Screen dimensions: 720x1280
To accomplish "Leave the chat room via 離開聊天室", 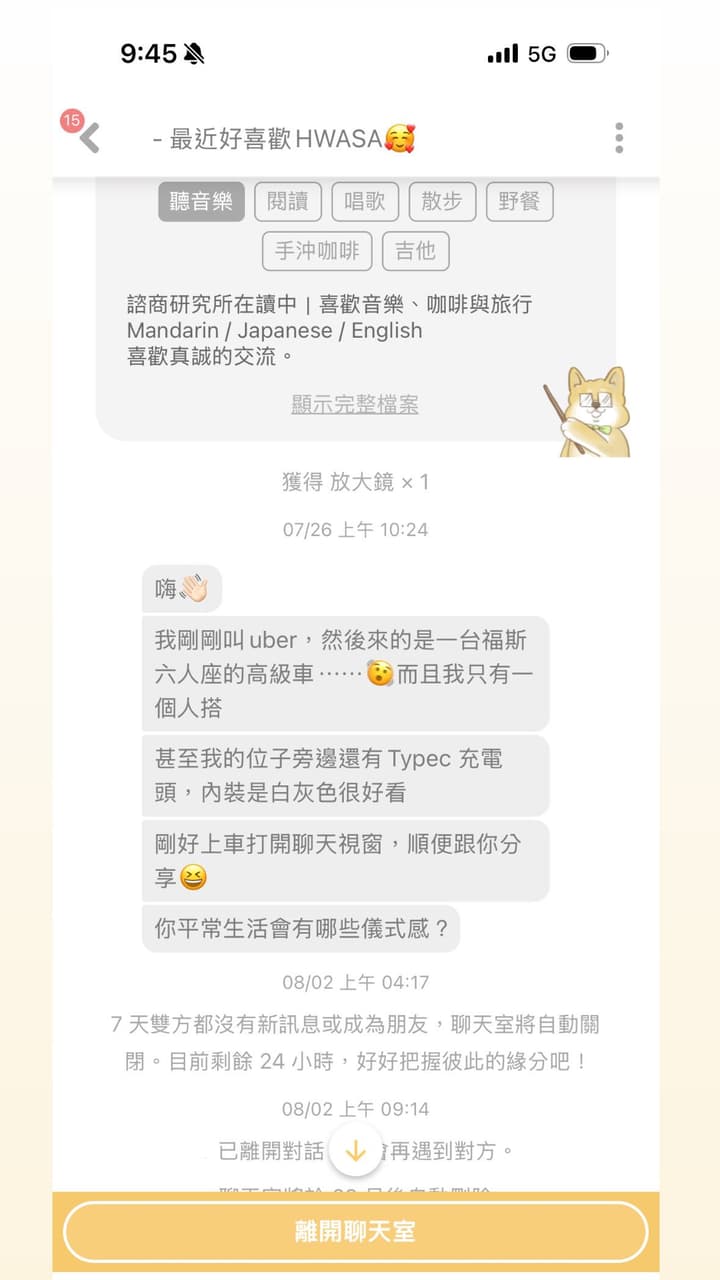I will pyautogui.click(x=355, y=1231).
